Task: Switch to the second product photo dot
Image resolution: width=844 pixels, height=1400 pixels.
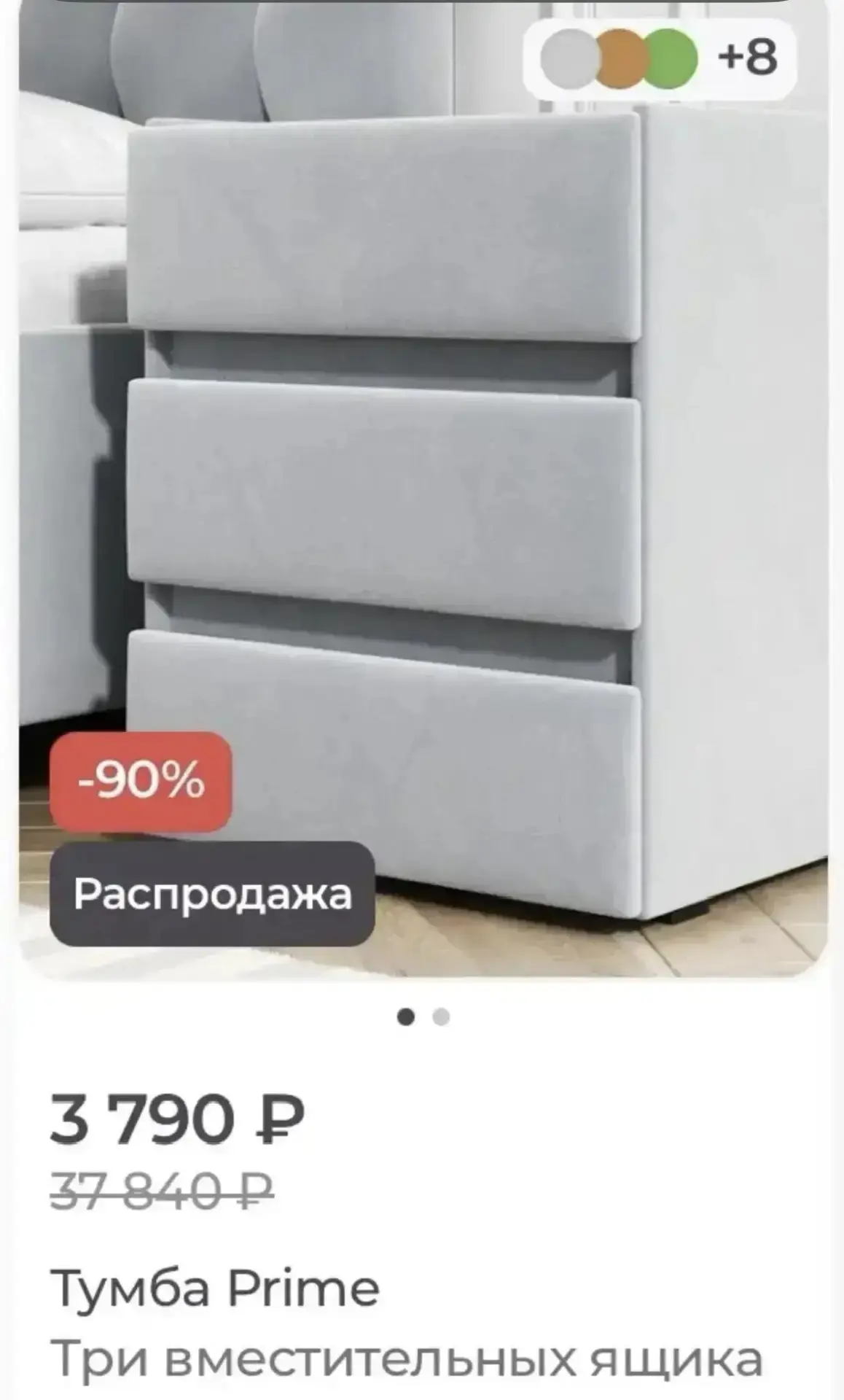Action: pos(441,1016)
